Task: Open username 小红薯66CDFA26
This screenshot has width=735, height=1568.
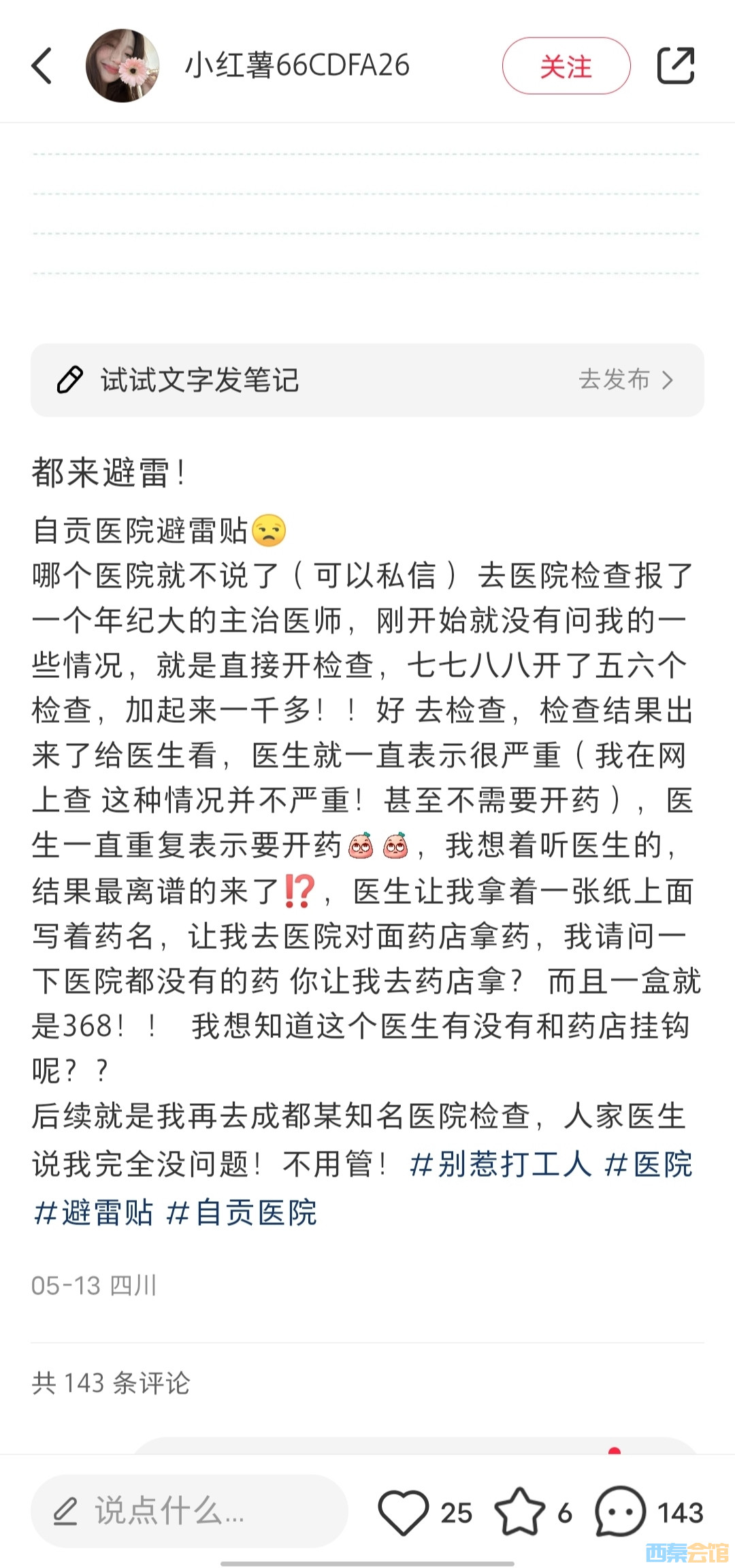Action: [297, 66]
